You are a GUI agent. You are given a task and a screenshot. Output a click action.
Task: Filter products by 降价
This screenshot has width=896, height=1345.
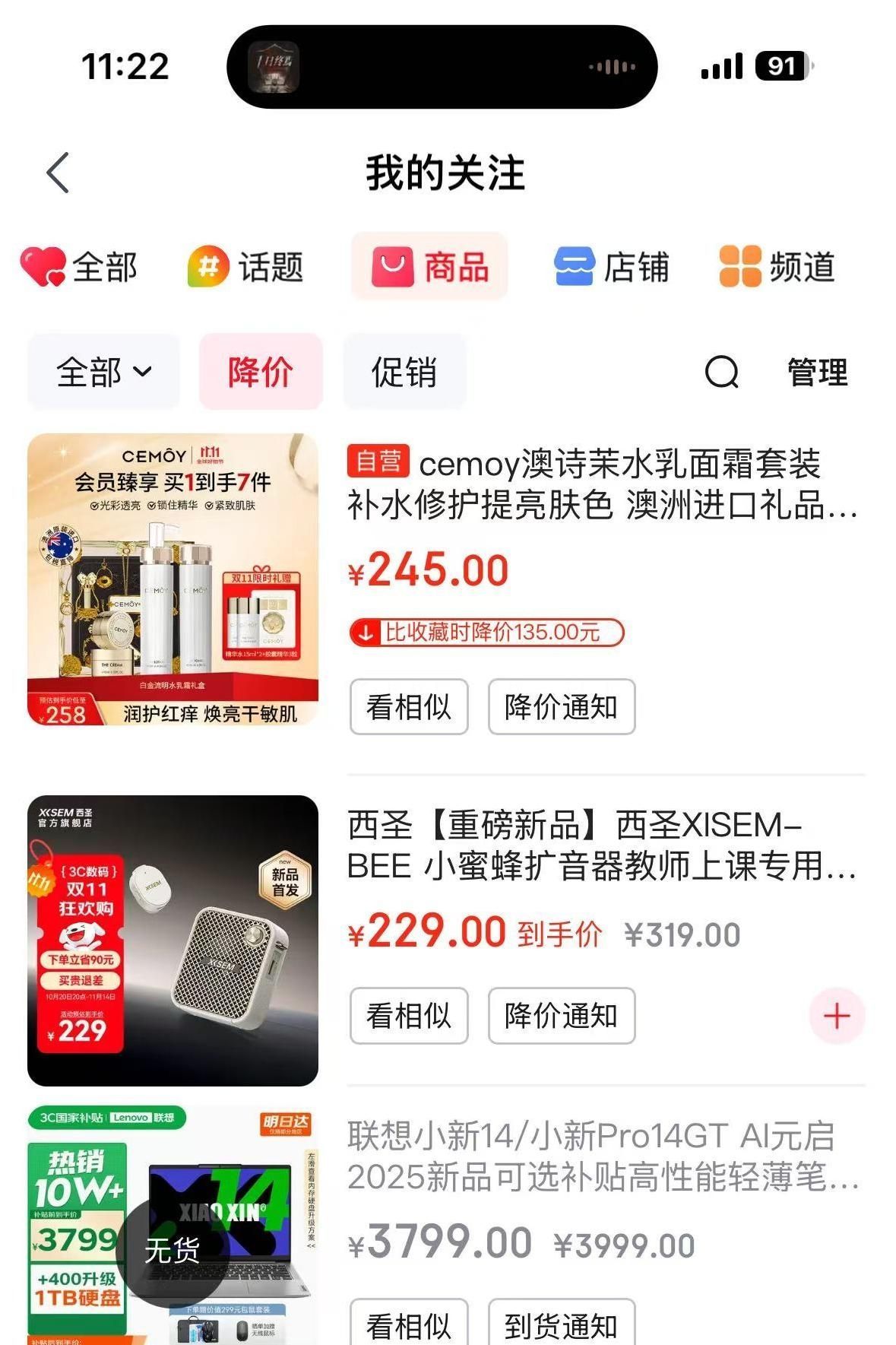coord(261,373)
